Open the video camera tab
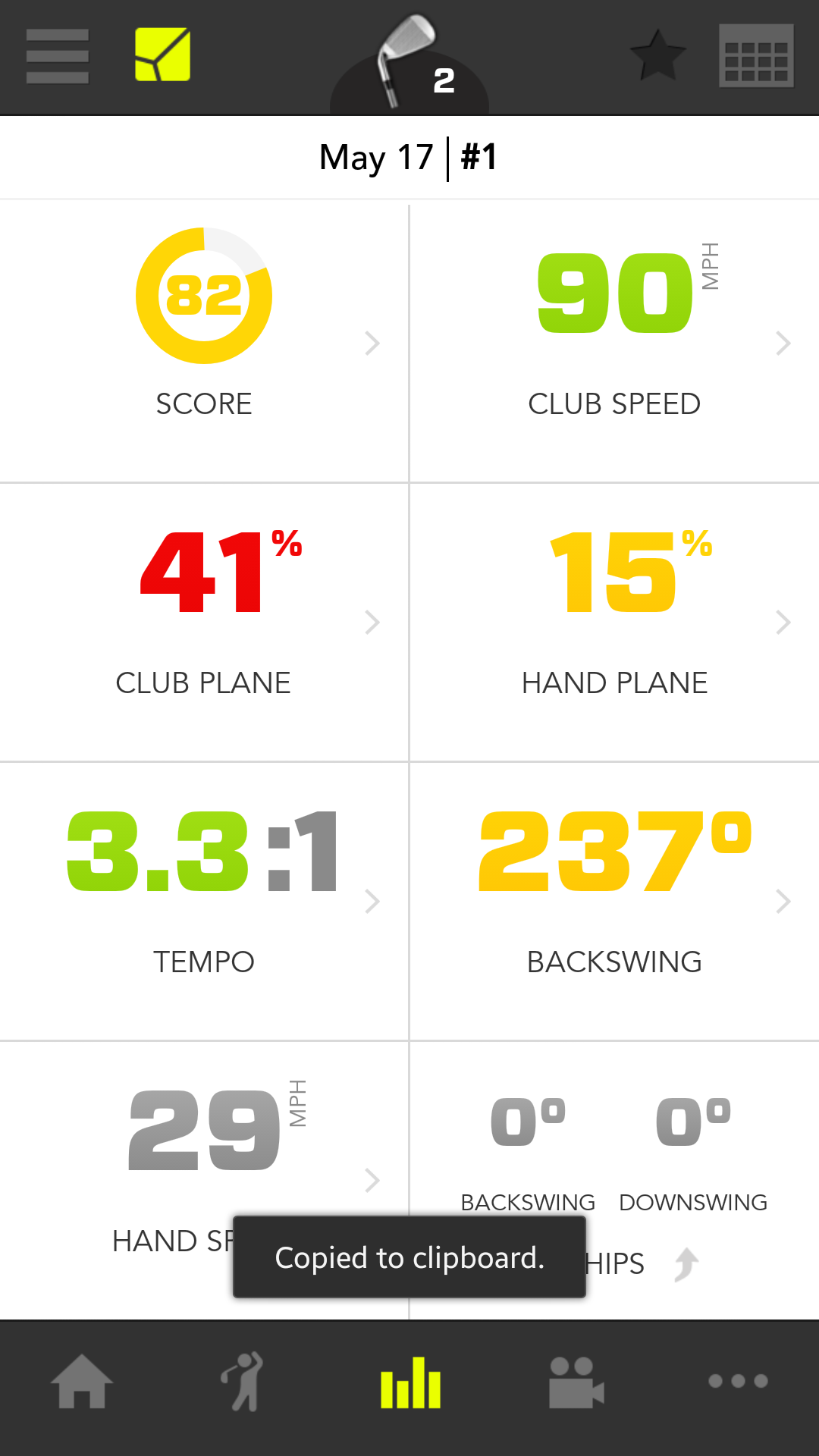Screen dimensions: 819x1456 [x=576, y=1382]
